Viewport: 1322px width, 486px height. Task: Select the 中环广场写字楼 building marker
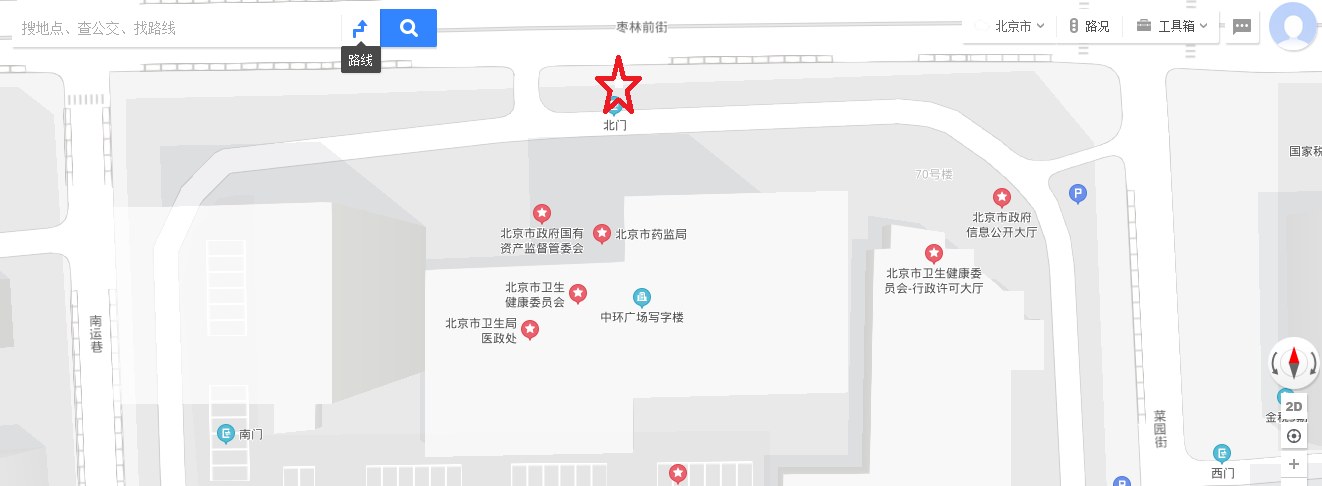[642, 297]
